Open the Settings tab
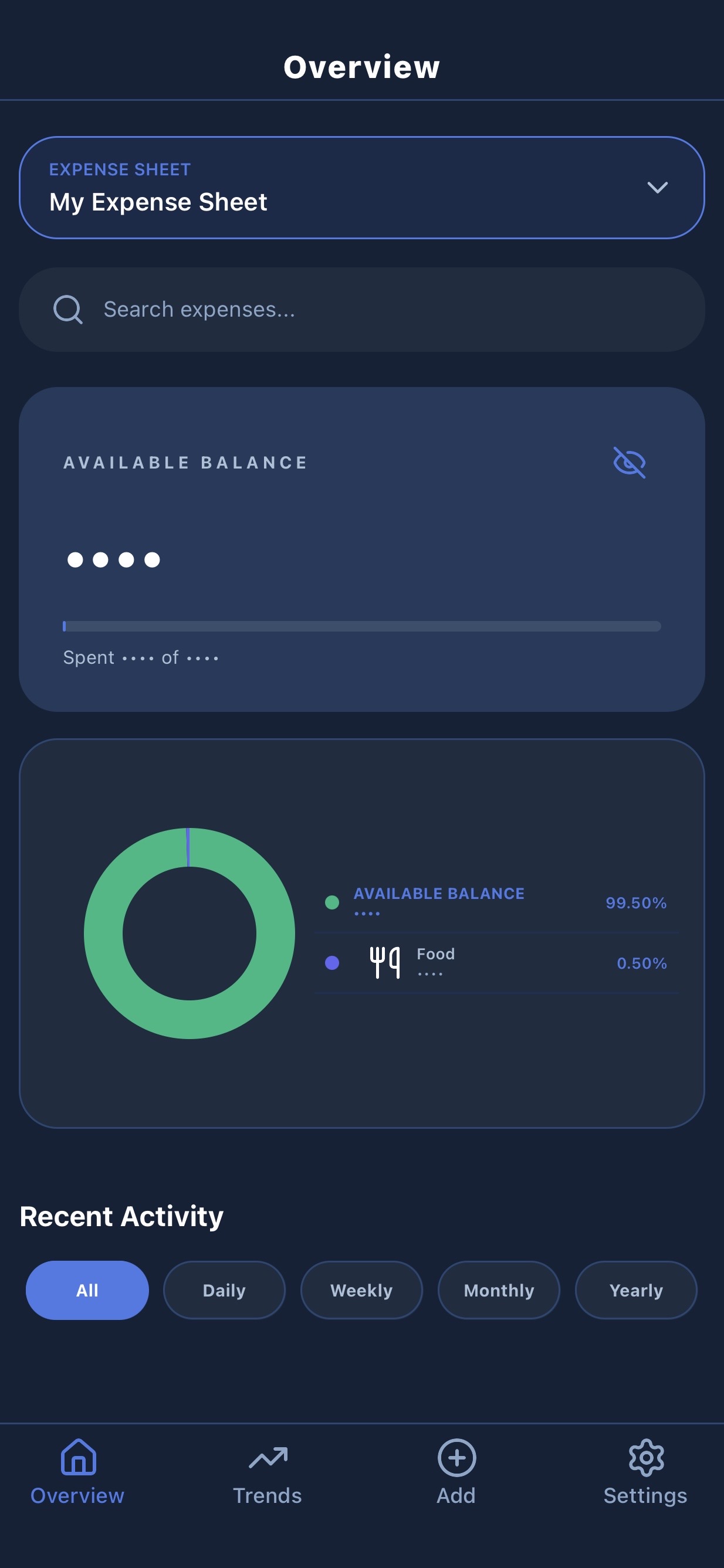 [x=645, y=1472]
